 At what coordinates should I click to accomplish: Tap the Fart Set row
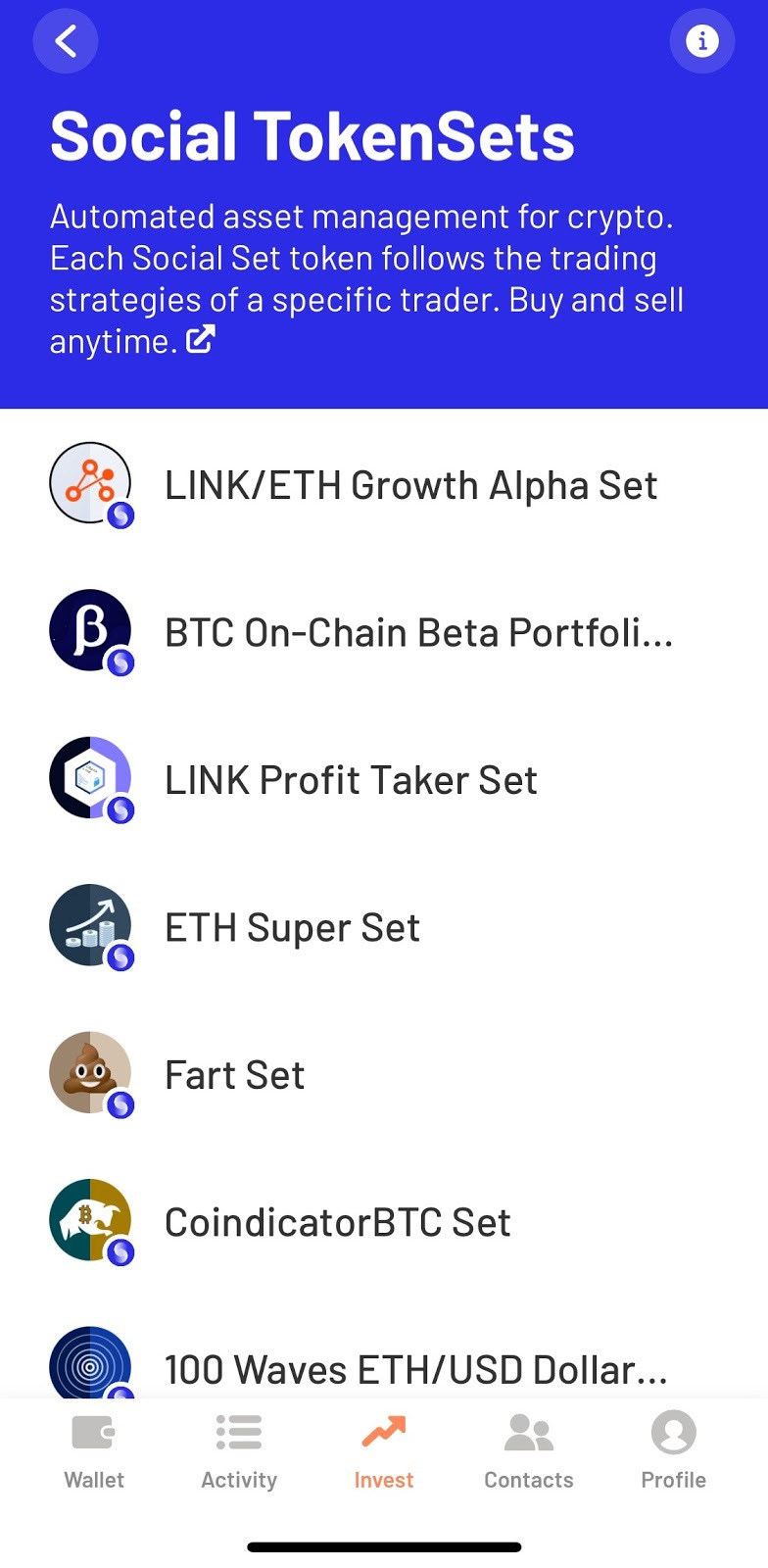384,1075
